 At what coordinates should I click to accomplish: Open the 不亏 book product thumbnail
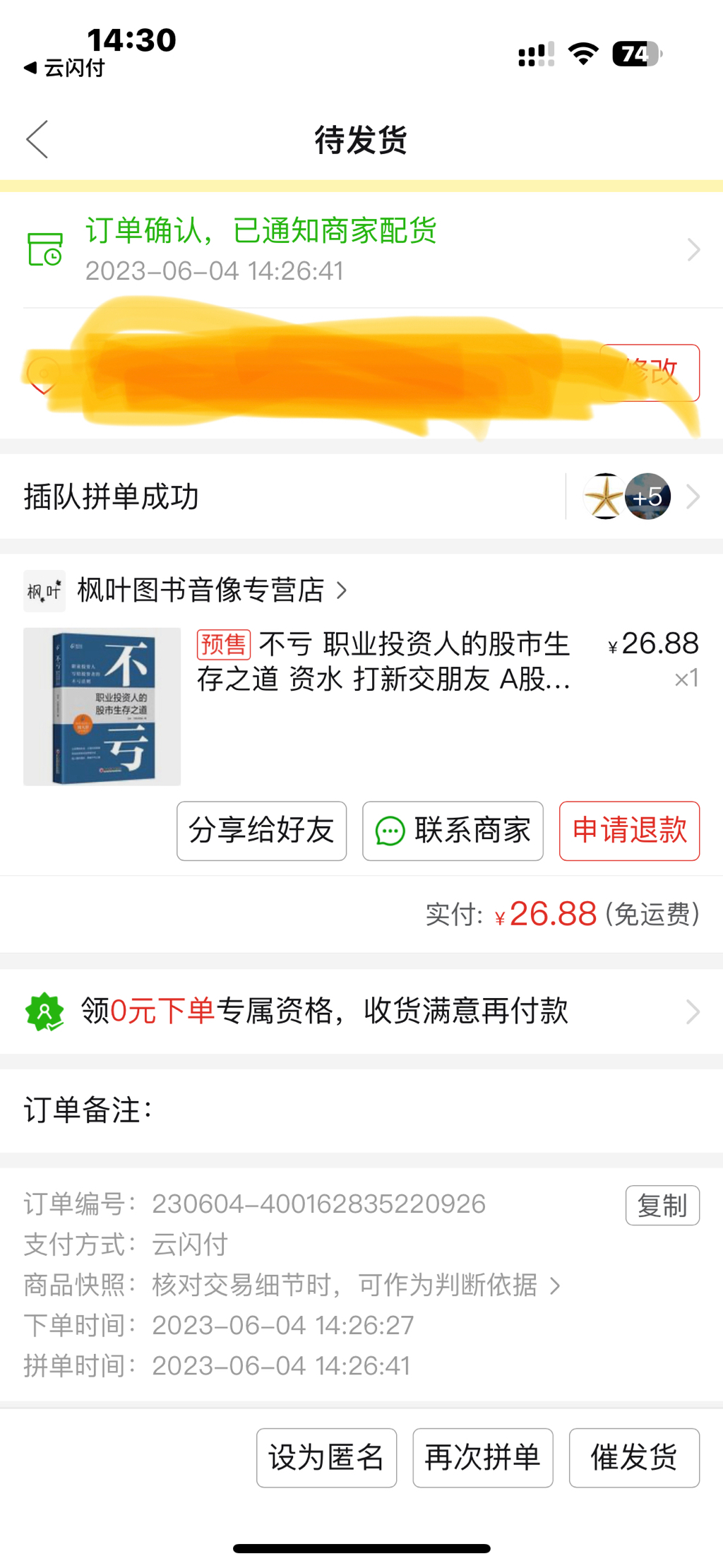102,706
